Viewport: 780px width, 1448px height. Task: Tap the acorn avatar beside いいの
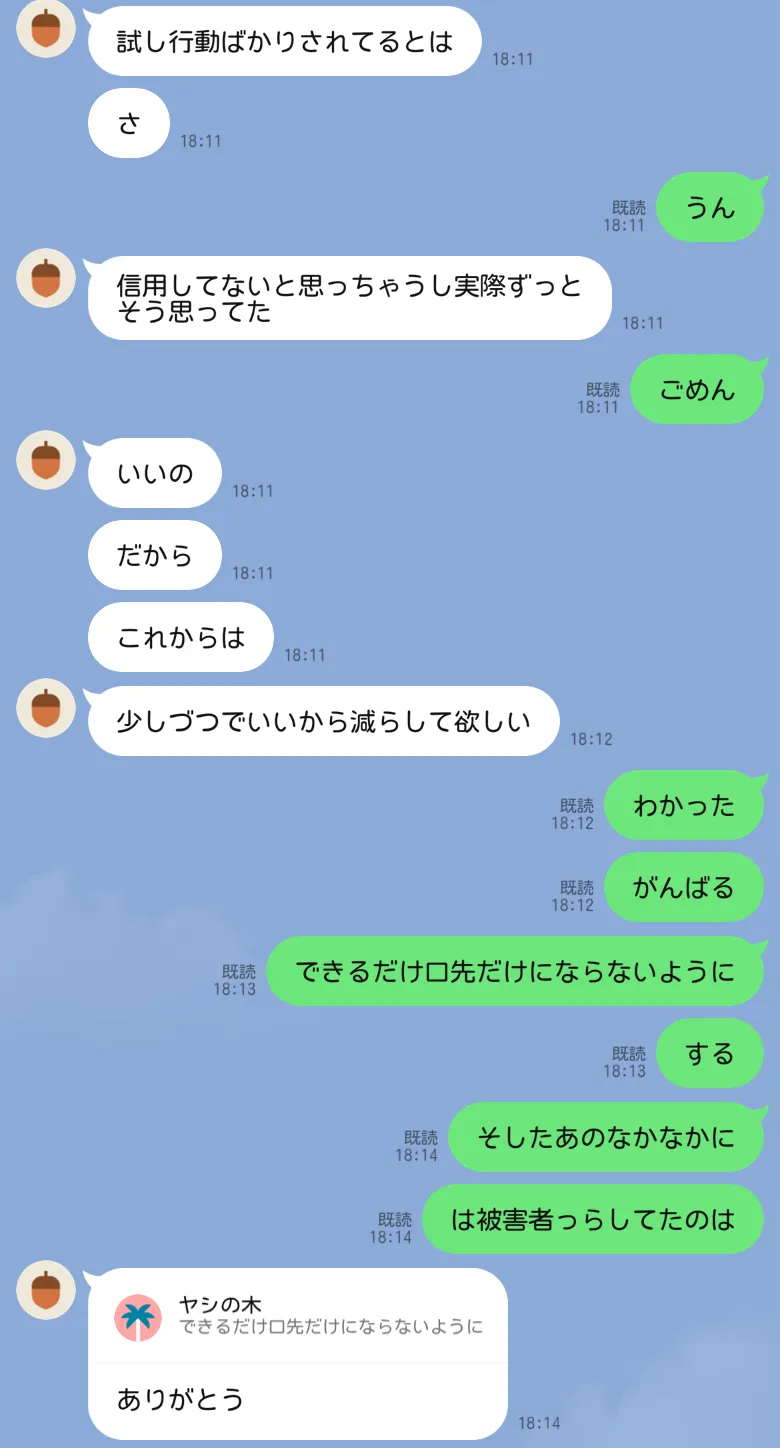[46, 460]
